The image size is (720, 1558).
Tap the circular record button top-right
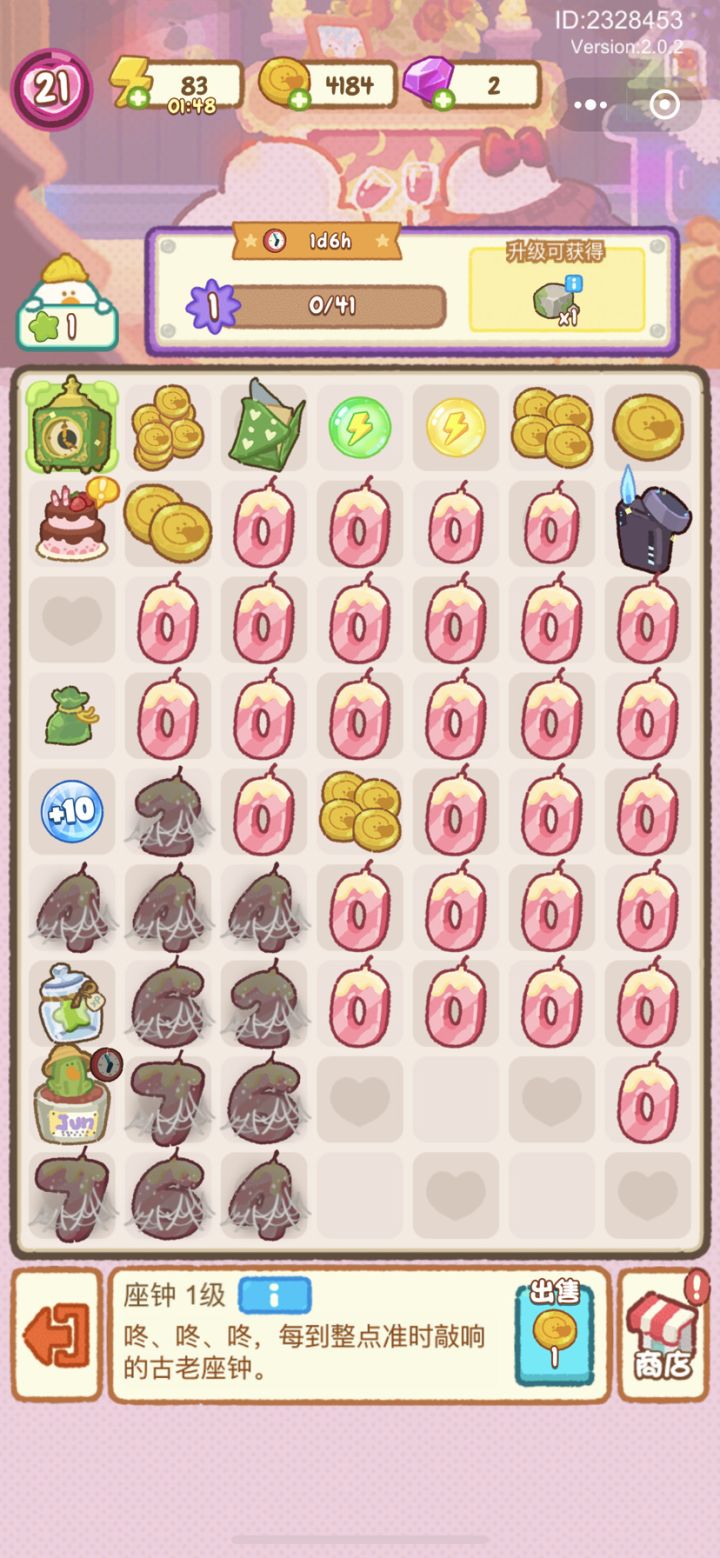(663, 105)
